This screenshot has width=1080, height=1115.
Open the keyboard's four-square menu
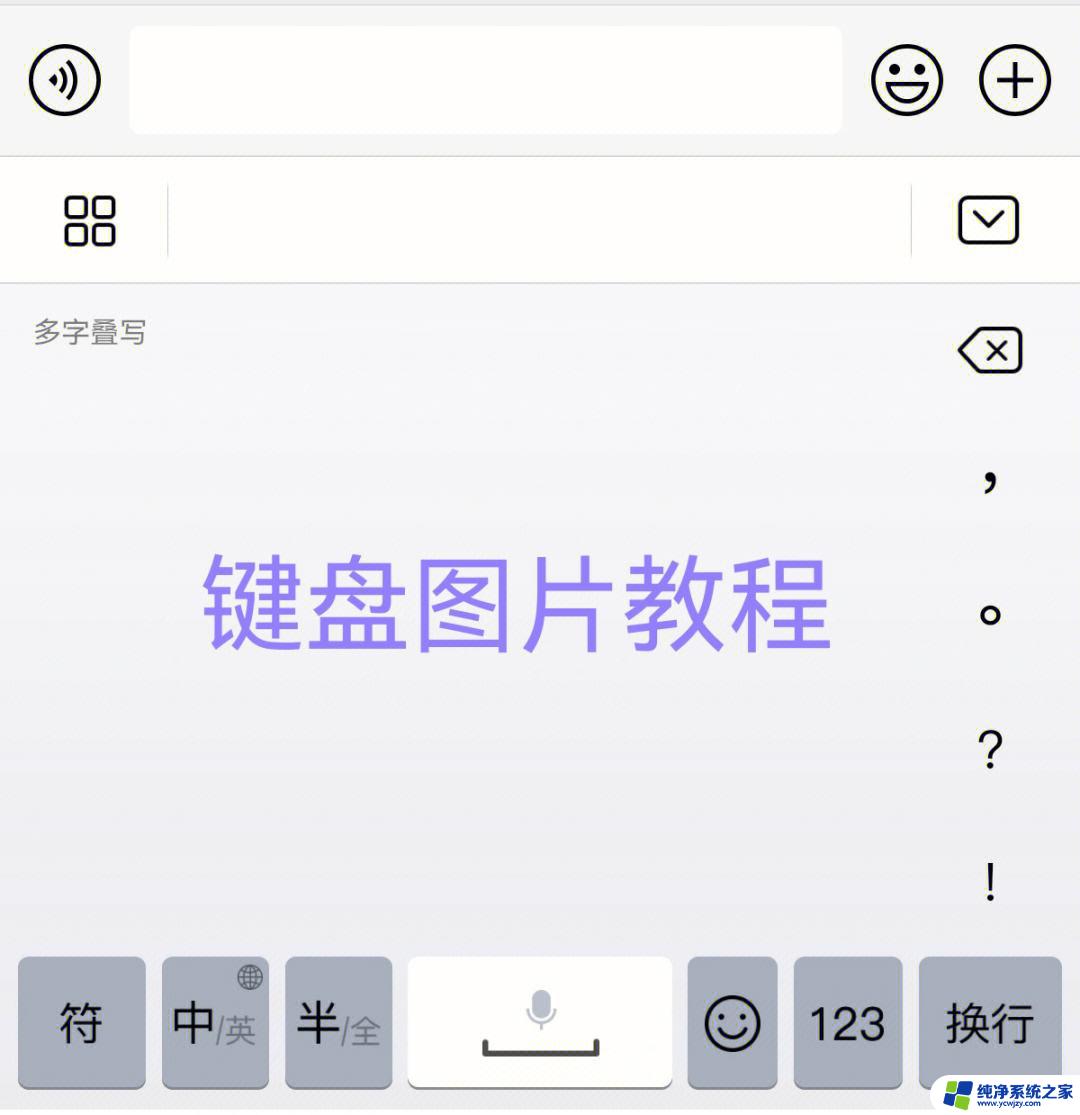(90, 220)
